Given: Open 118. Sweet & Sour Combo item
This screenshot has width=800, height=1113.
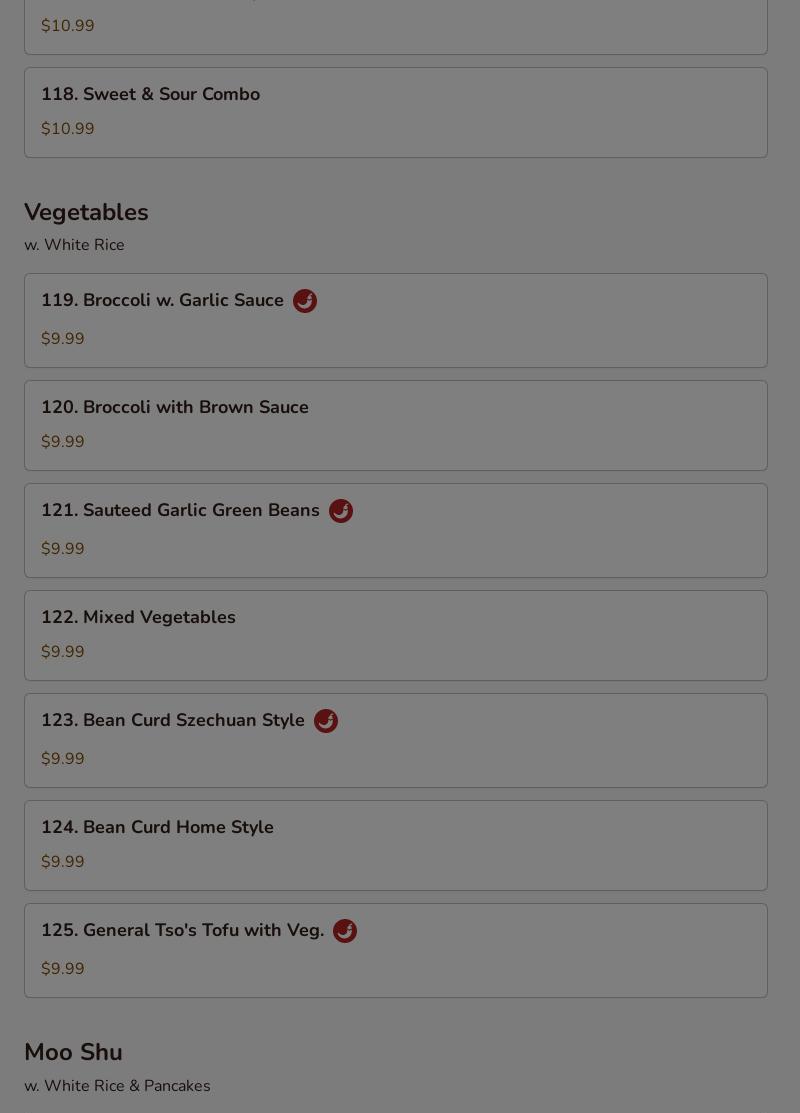Looking at the screenshot, I should 396,112.
